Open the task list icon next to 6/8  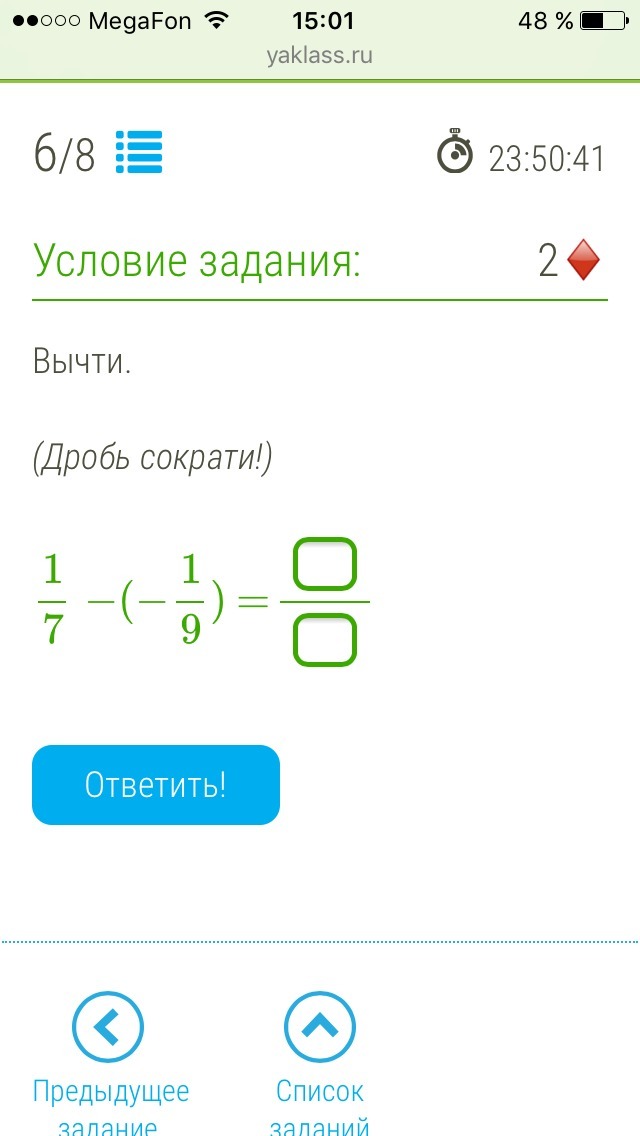point(139,153)
